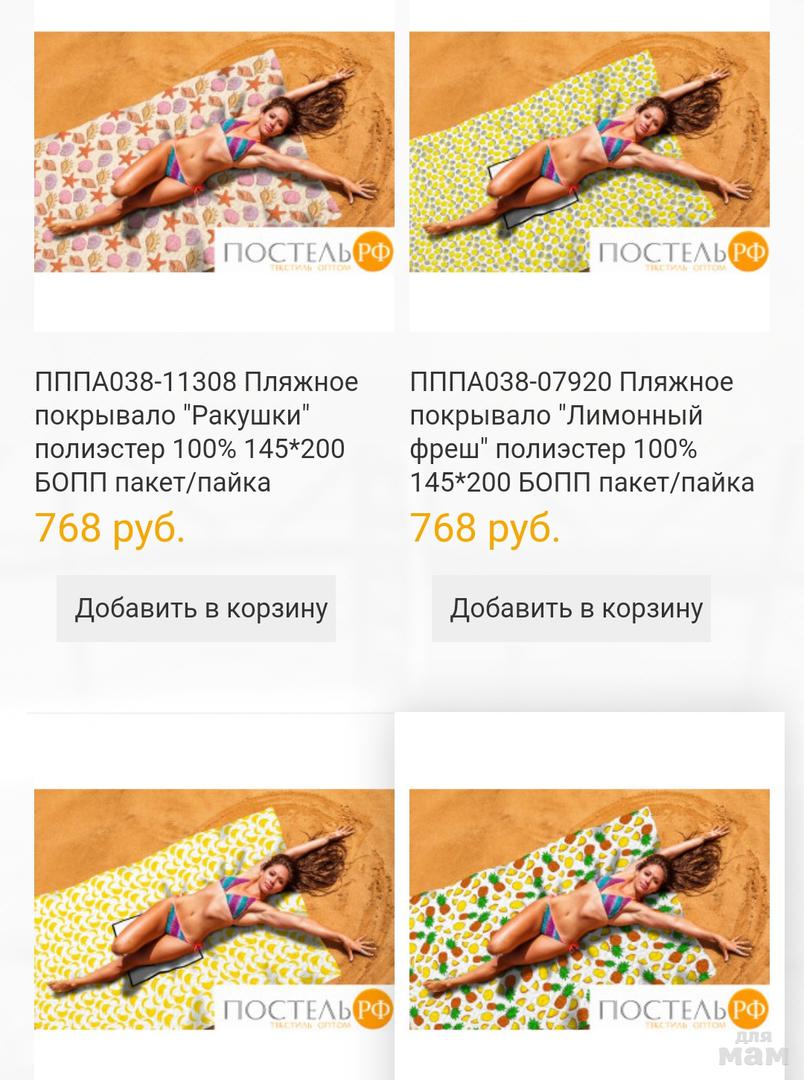Open the "Лимонный фреш" blanket product image
Image resolution: width=804 pixels, height=1080 pixels.
coord(589,152)
